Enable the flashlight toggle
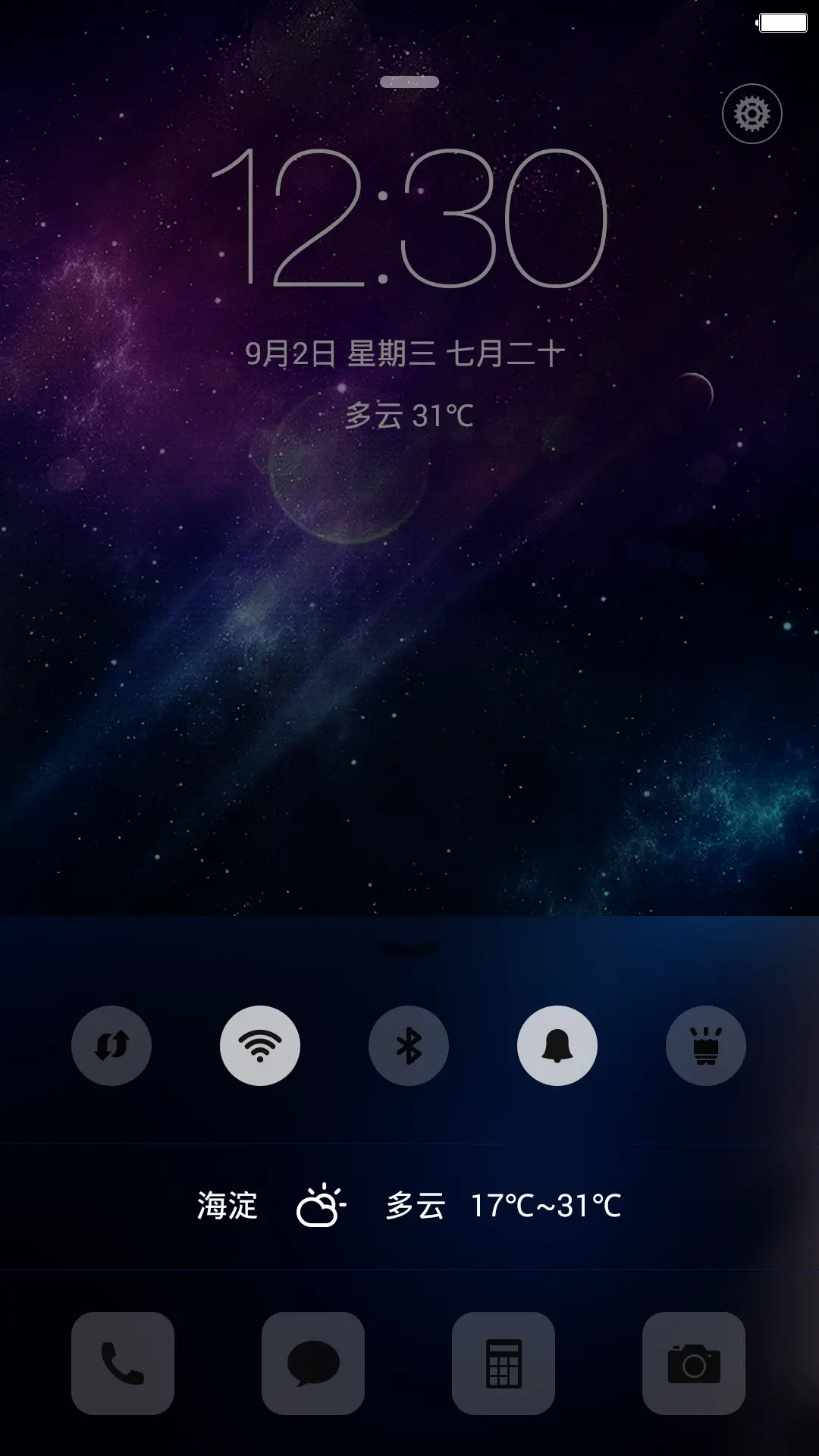The width and height of the screenshot is (819, 1456). coord(705,1044)
